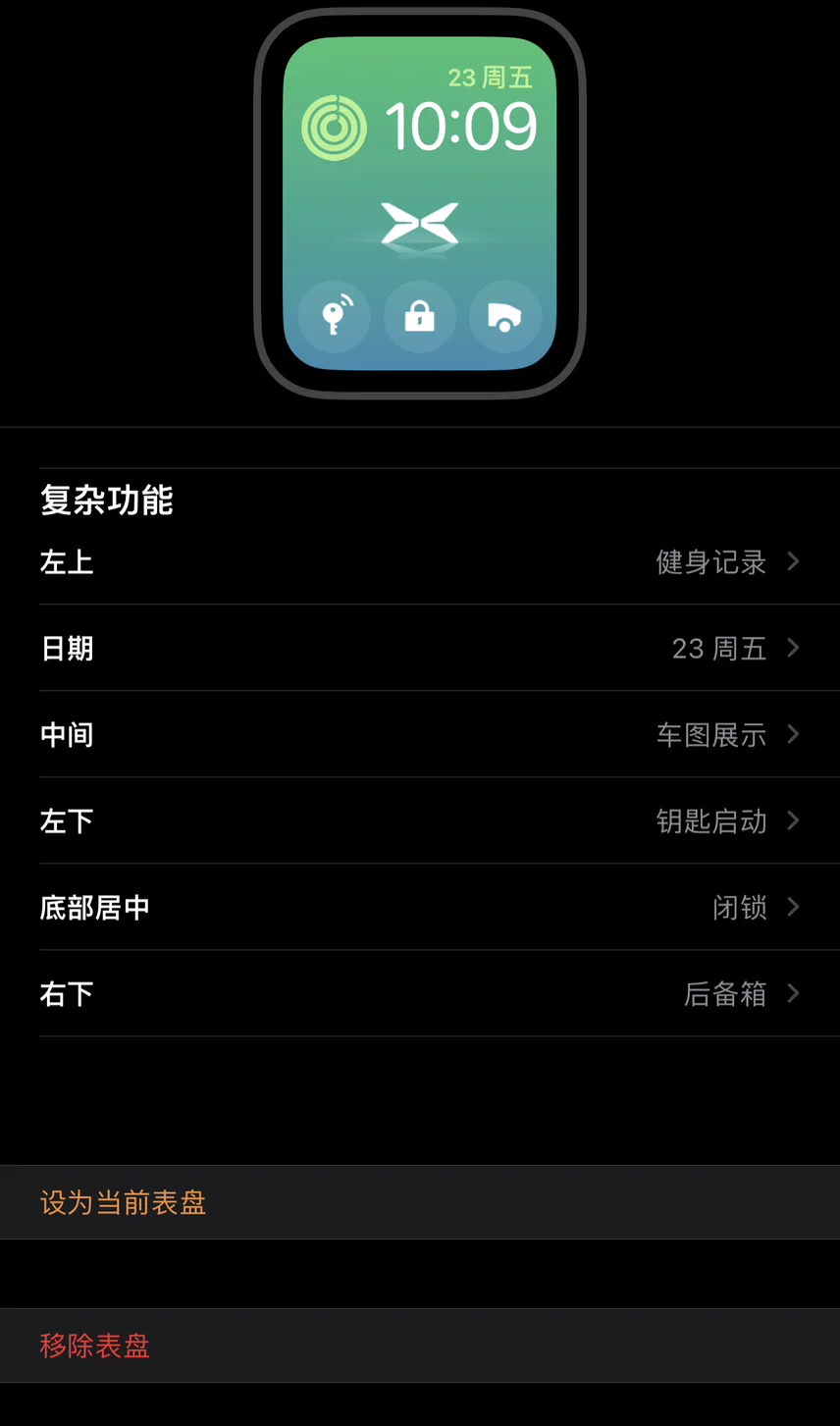Open the 左下 row showing 钥匙启动
The width and height of the screenshot is (840, 1426).
(420, 820)
